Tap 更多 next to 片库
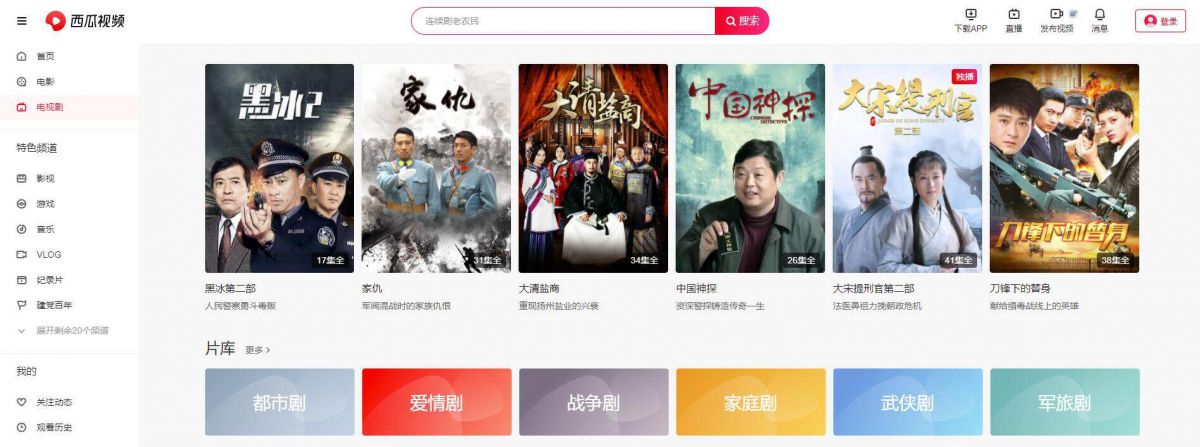Image resolution: width=1200 pixels, height=447 pixels. pyautogui.click(x=258, y=350)
